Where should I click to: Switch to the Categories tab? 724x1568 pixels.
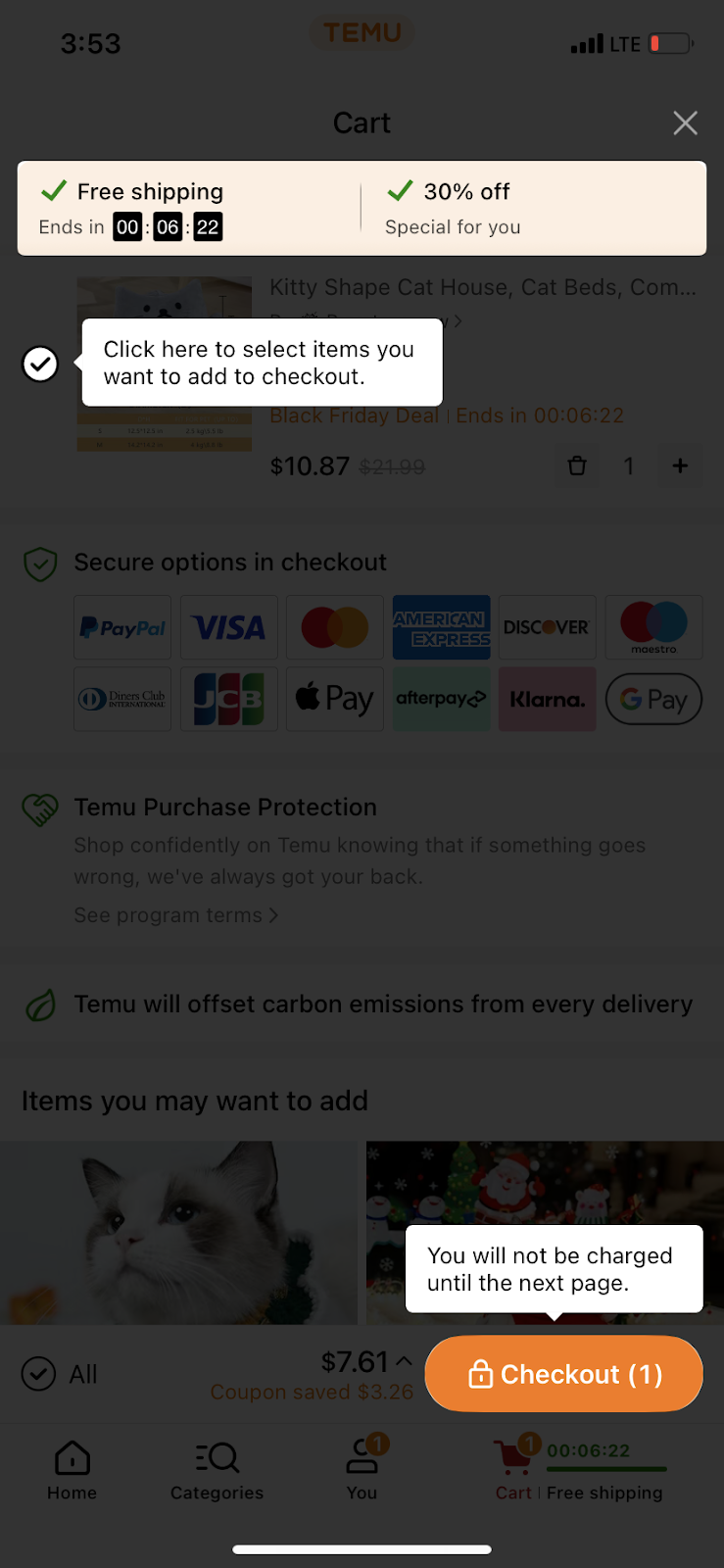coord(217,1470)
